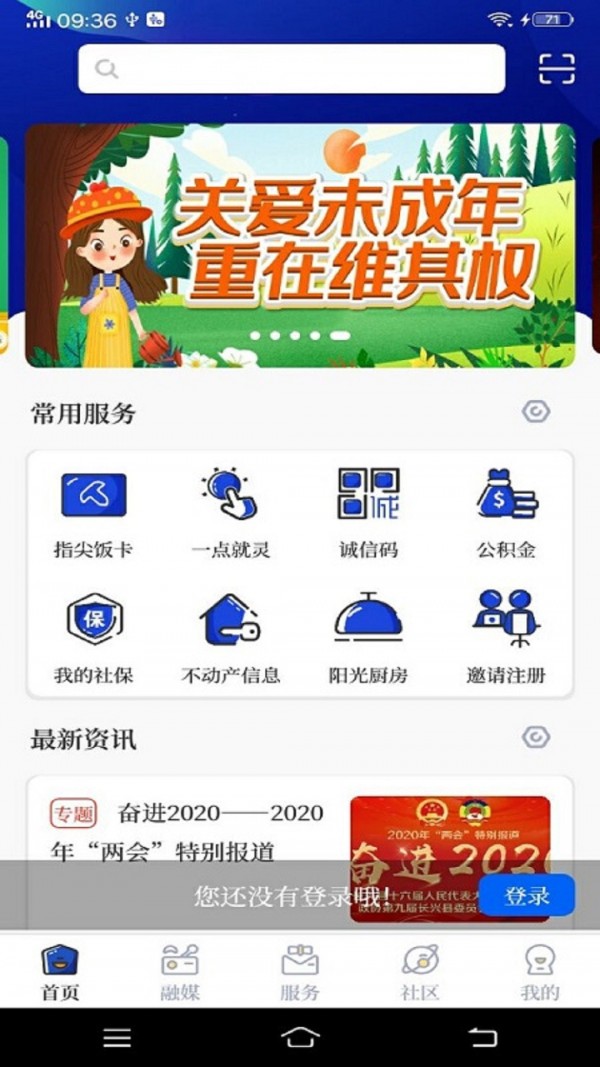Screen dimensions: 600x1067
Task: Tap the settings icon beside 常用服务
Action: [537, 412]
